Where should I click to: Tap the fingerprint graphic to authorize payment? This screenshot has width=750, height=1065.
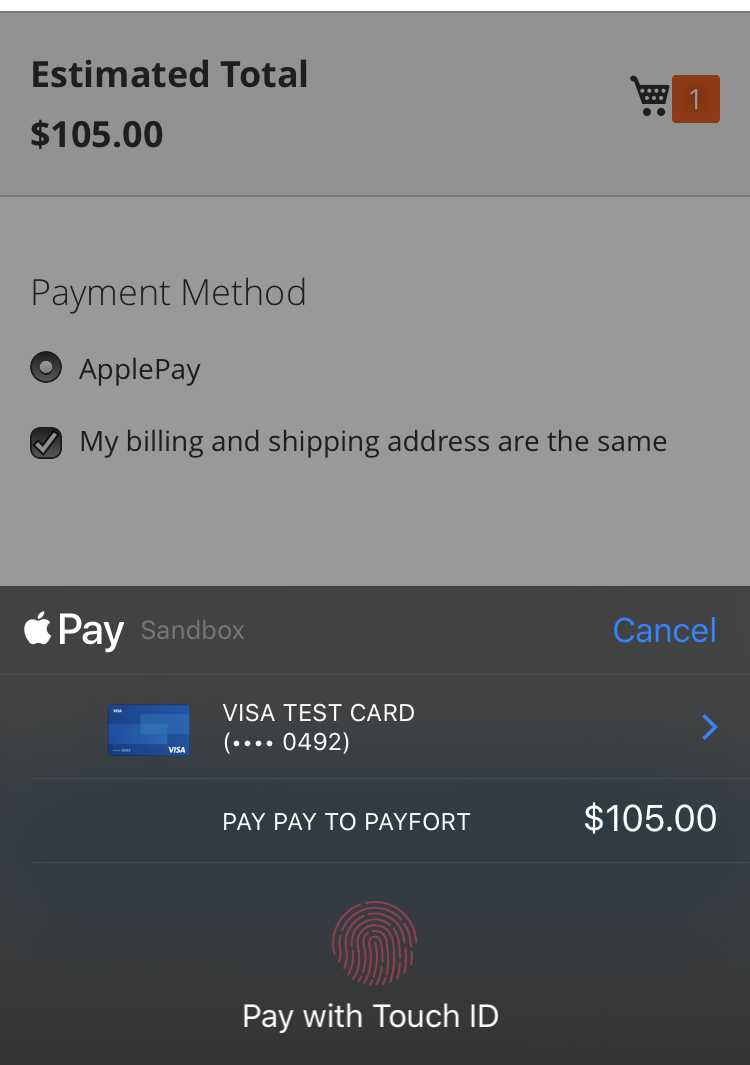coord(374,943)
